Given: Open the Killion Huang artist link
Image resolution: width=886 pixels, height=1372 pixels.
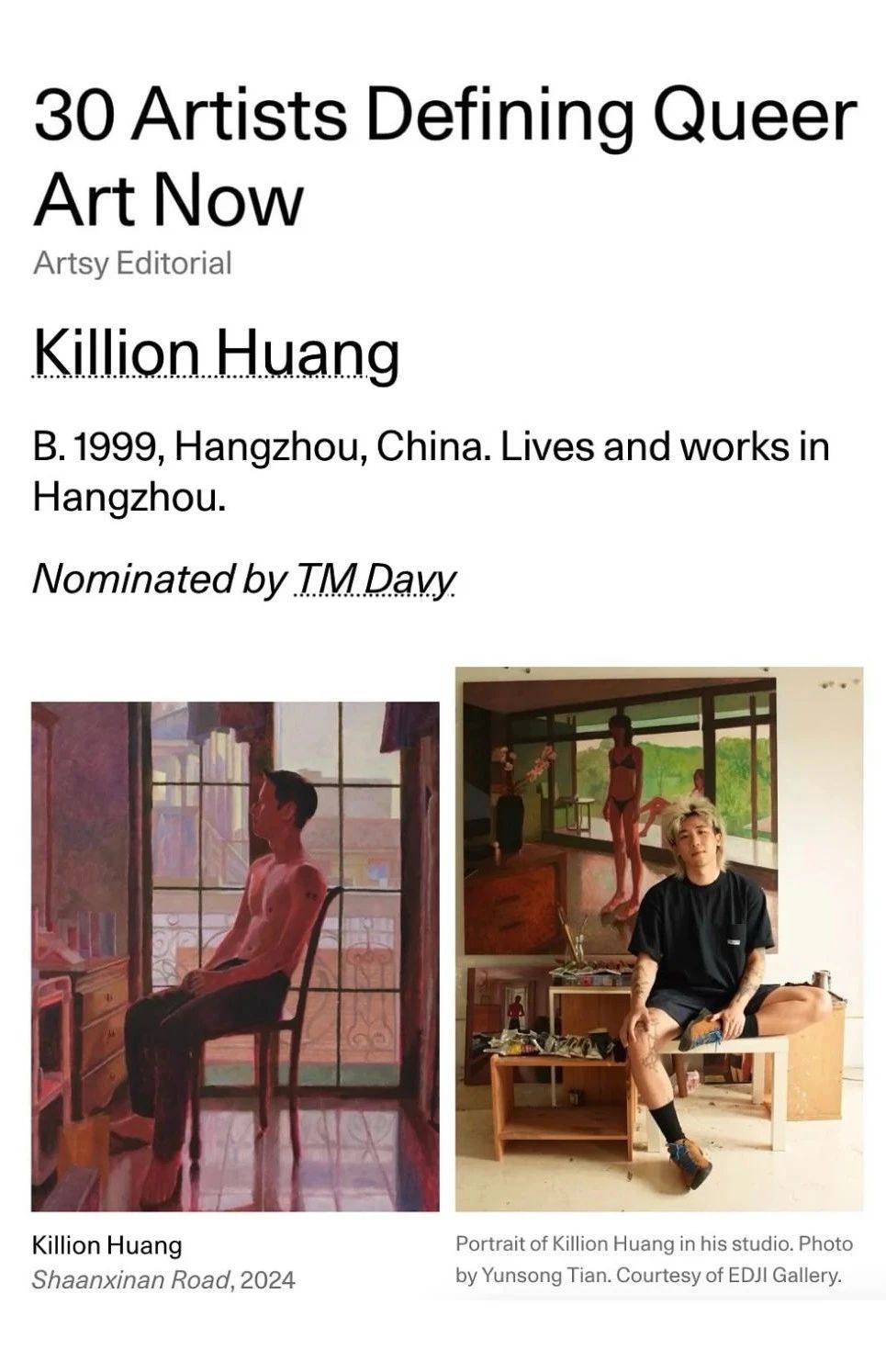Looking at the screenshot, I should [216, 353].
